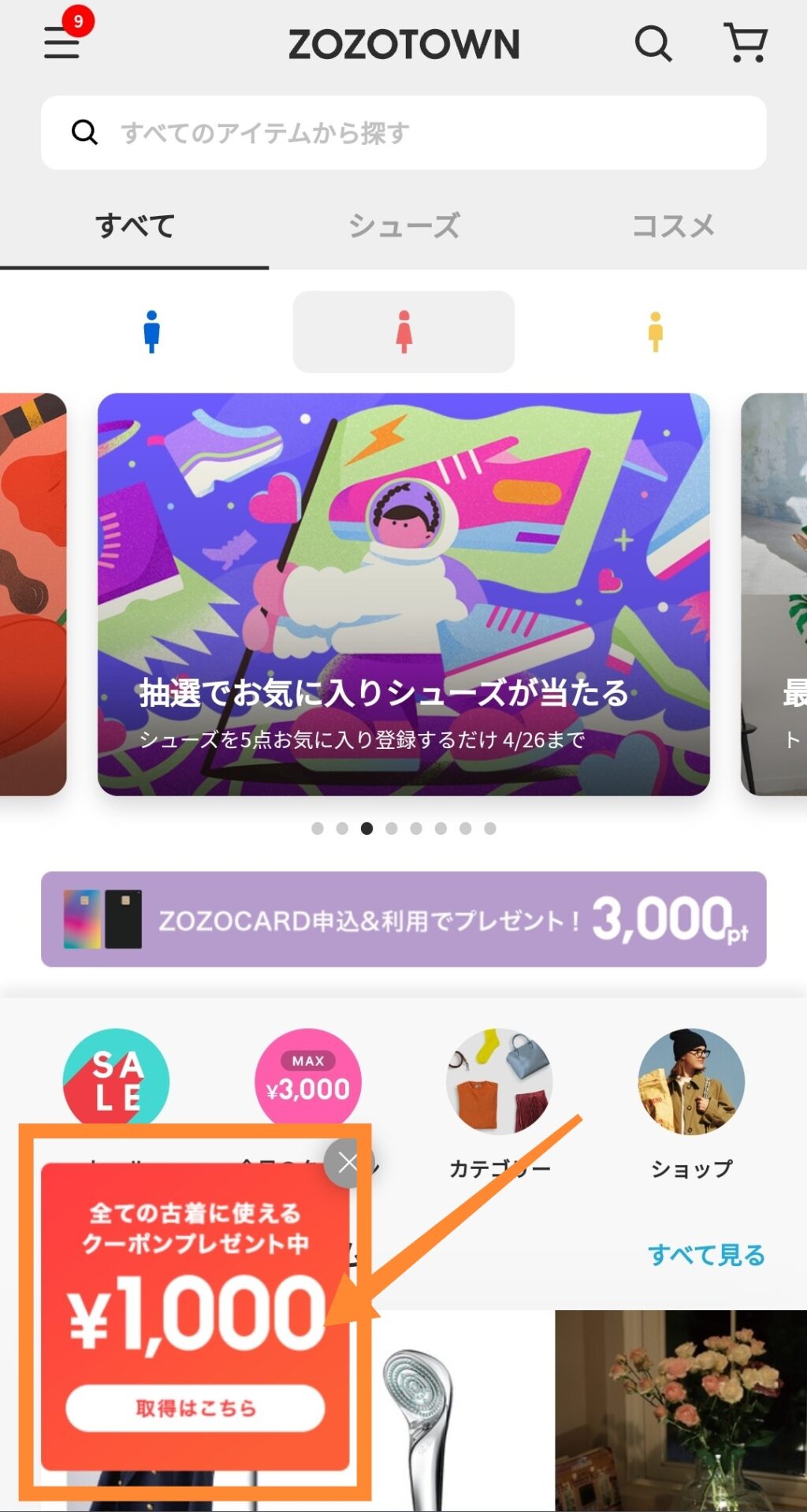Open the ショップ shortcut
This screenshot has height=1512, width=807.
pos(691,1081)
